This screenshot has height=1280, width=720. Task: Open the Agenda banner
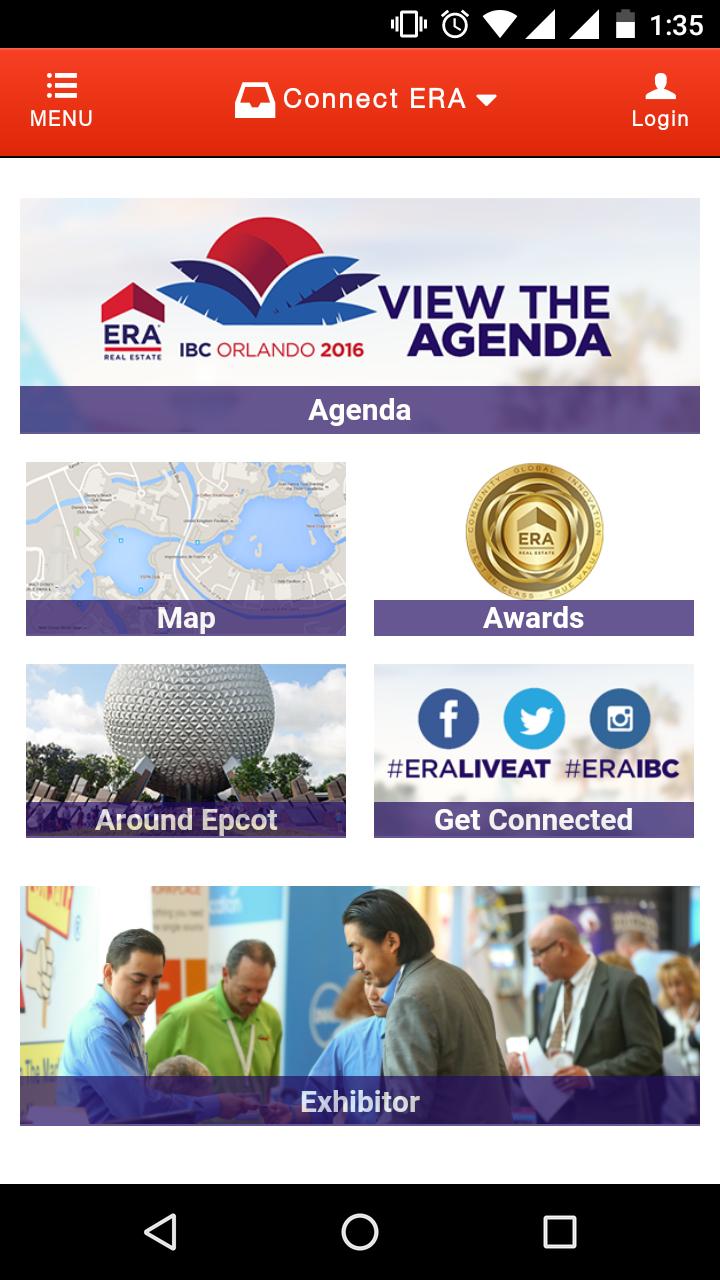(360, 315)
